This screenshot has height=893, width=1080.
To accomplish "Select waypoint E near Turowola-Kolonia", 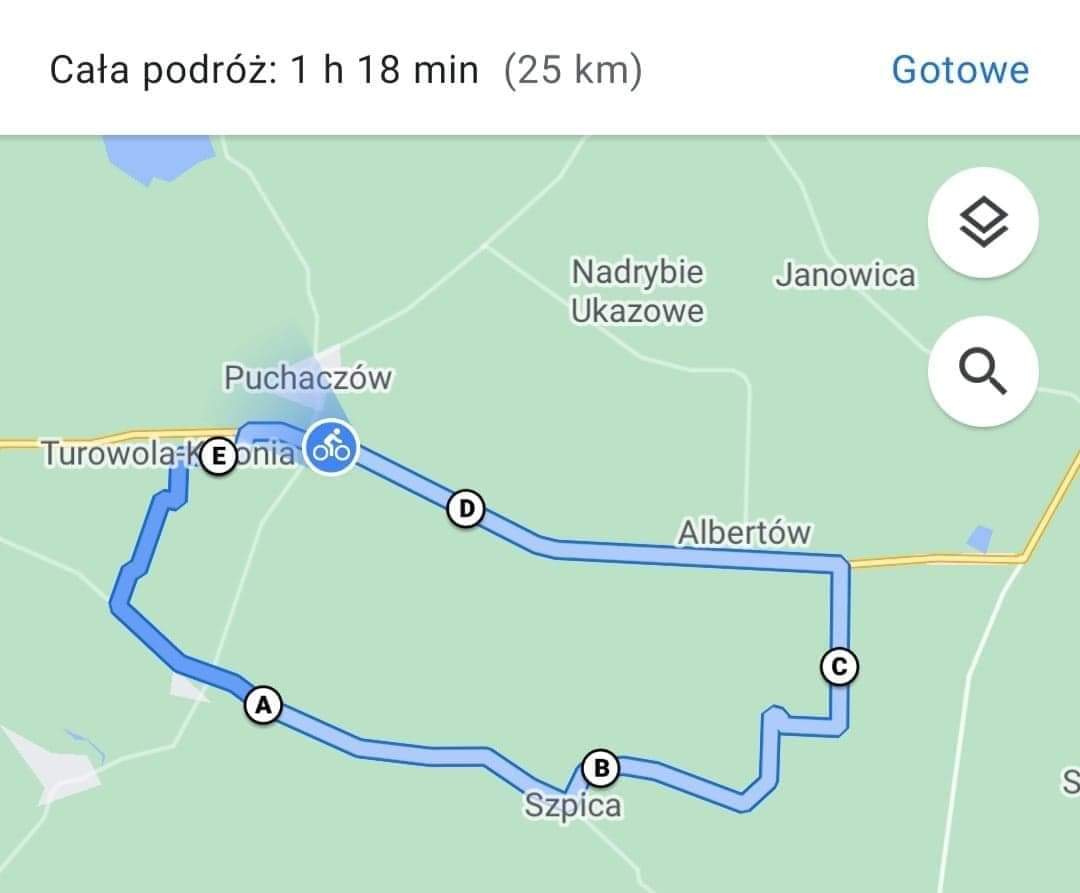I will (217, 457).
